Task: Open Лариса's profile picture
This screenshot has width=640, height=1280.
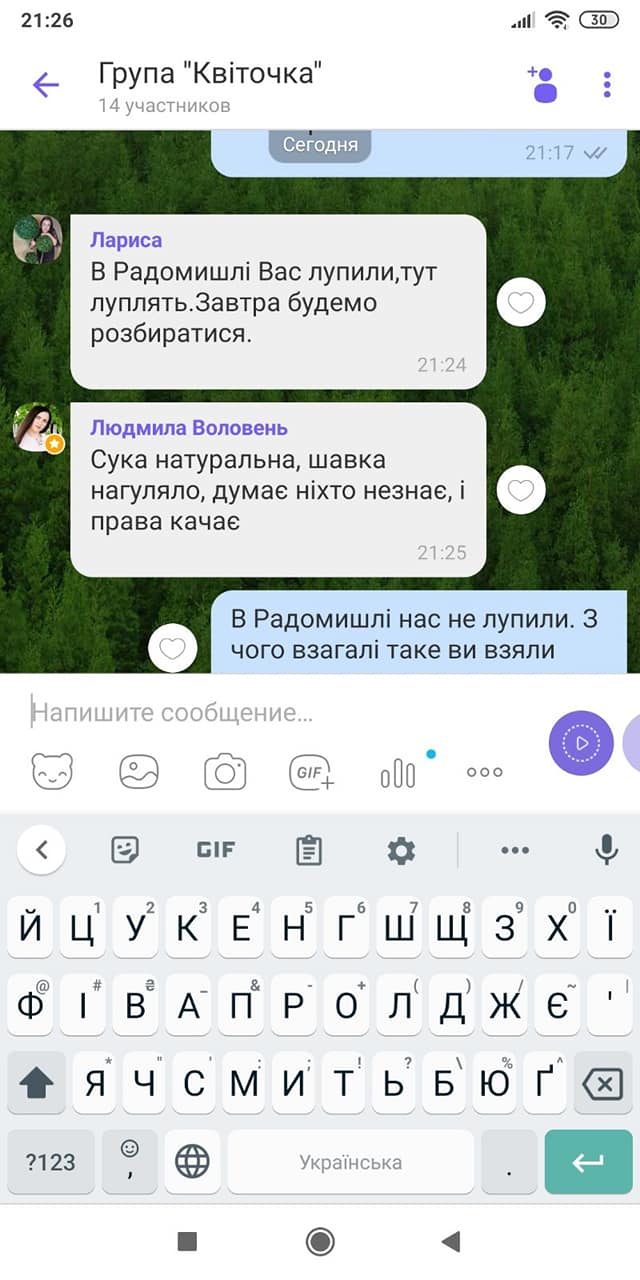Action: pos(38,240)
